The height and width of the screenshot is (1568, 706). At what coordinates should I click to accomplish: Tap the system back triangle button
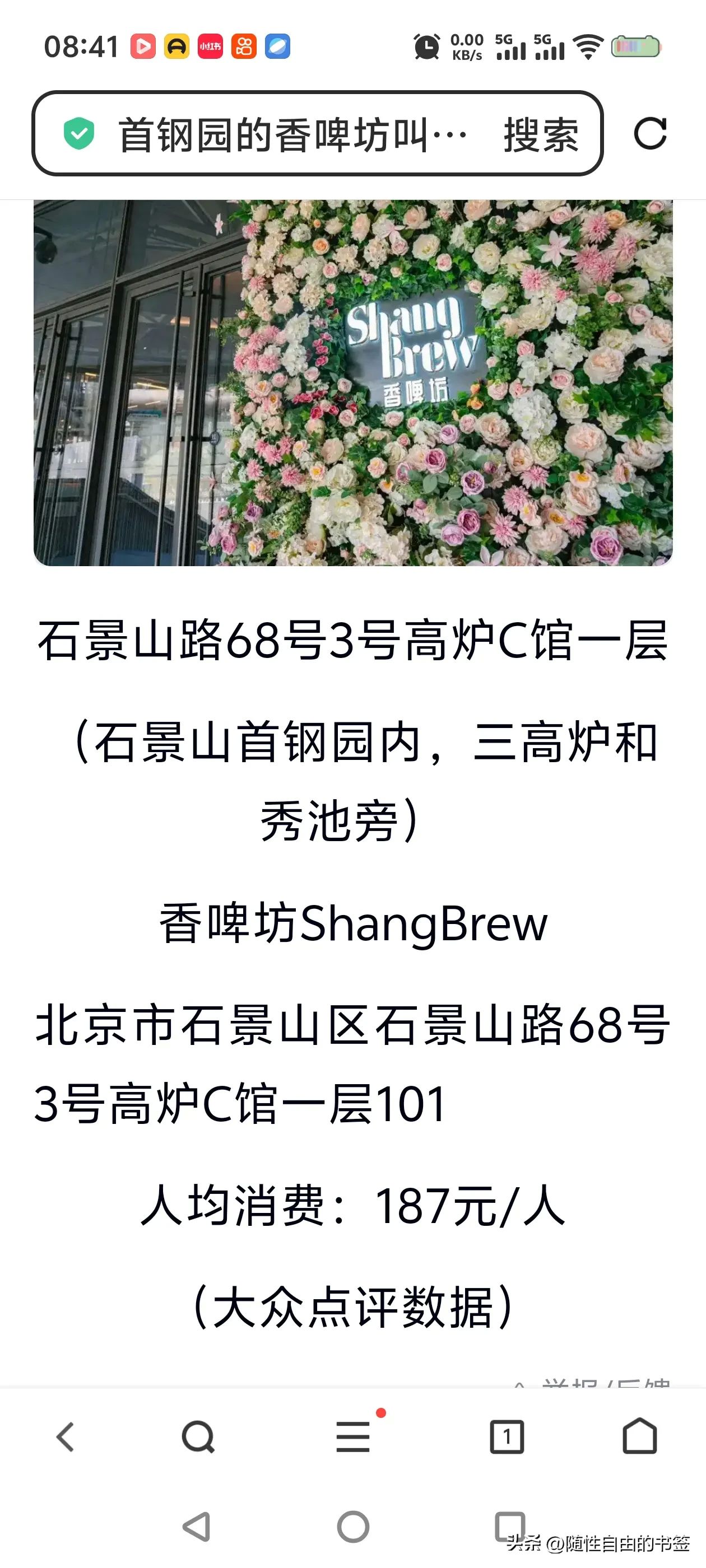(x=197, y=1527)
